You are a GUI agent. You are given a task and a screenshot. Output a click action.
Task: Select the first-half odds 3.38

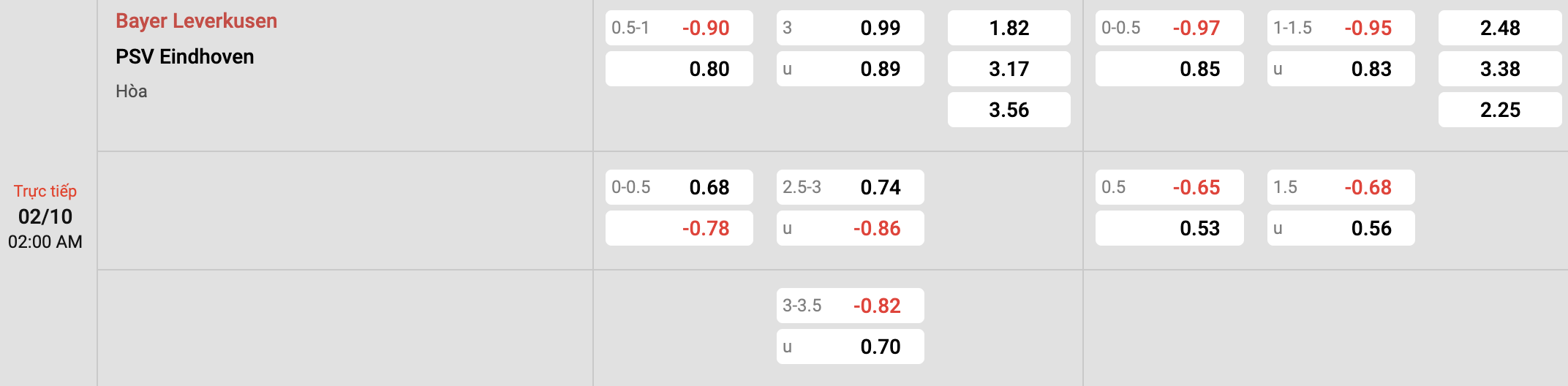[x=1499, y=69]
